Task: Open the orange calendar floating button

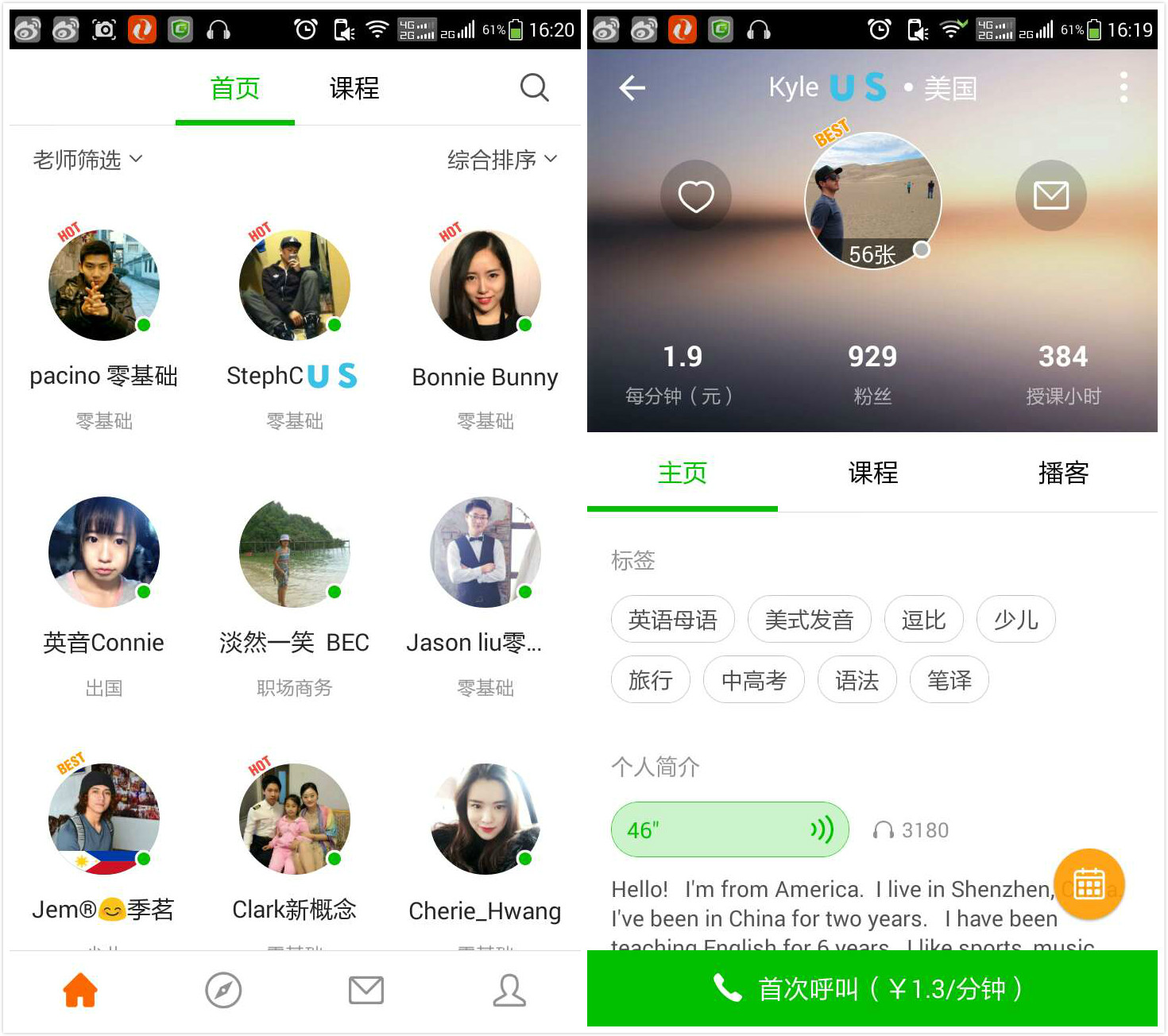Action: tap(1089, 883)
